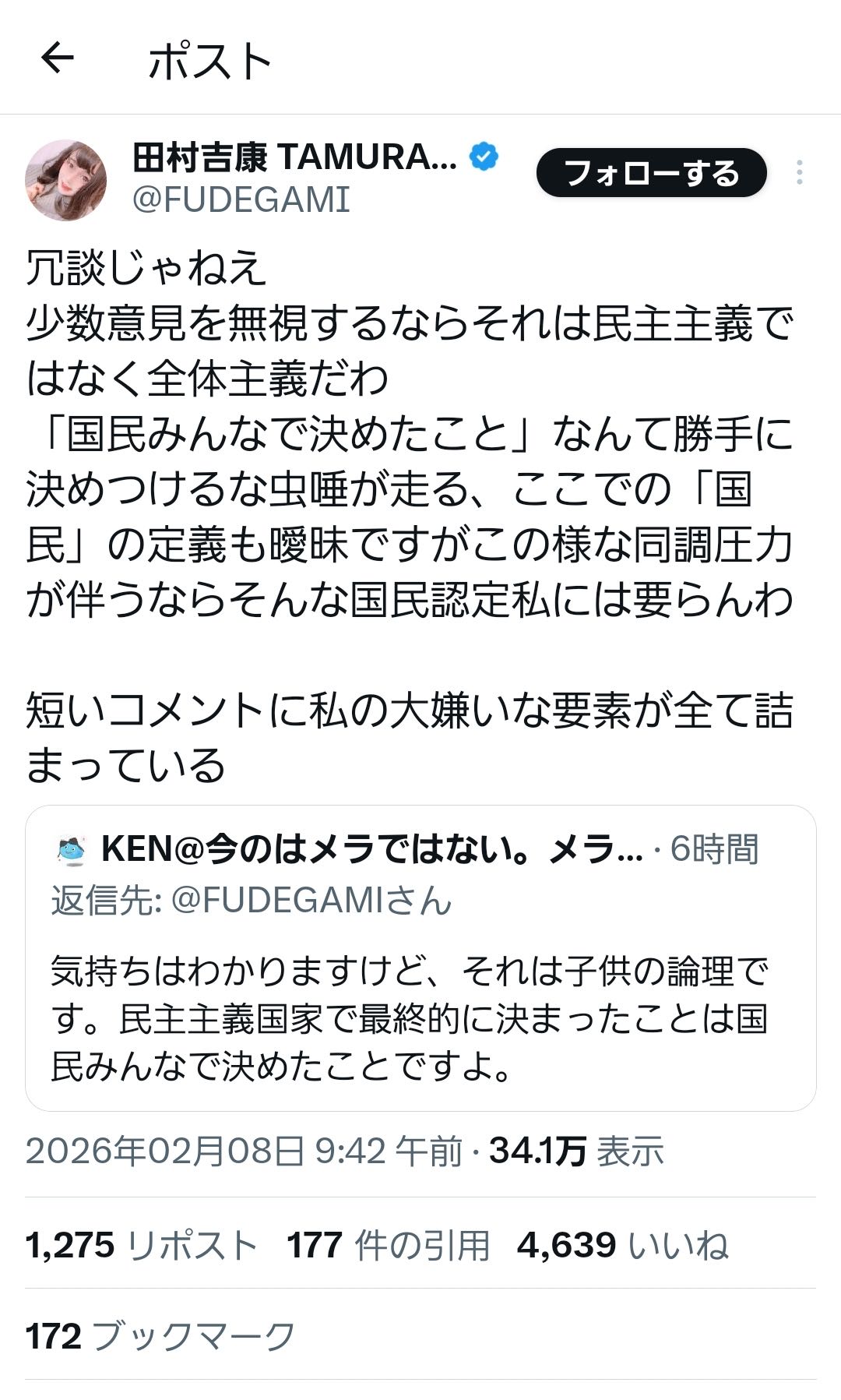This screenshot has height=1400, width=841.
Task: View the 4,639 いいね likes list
Action: click(623, 1245)
